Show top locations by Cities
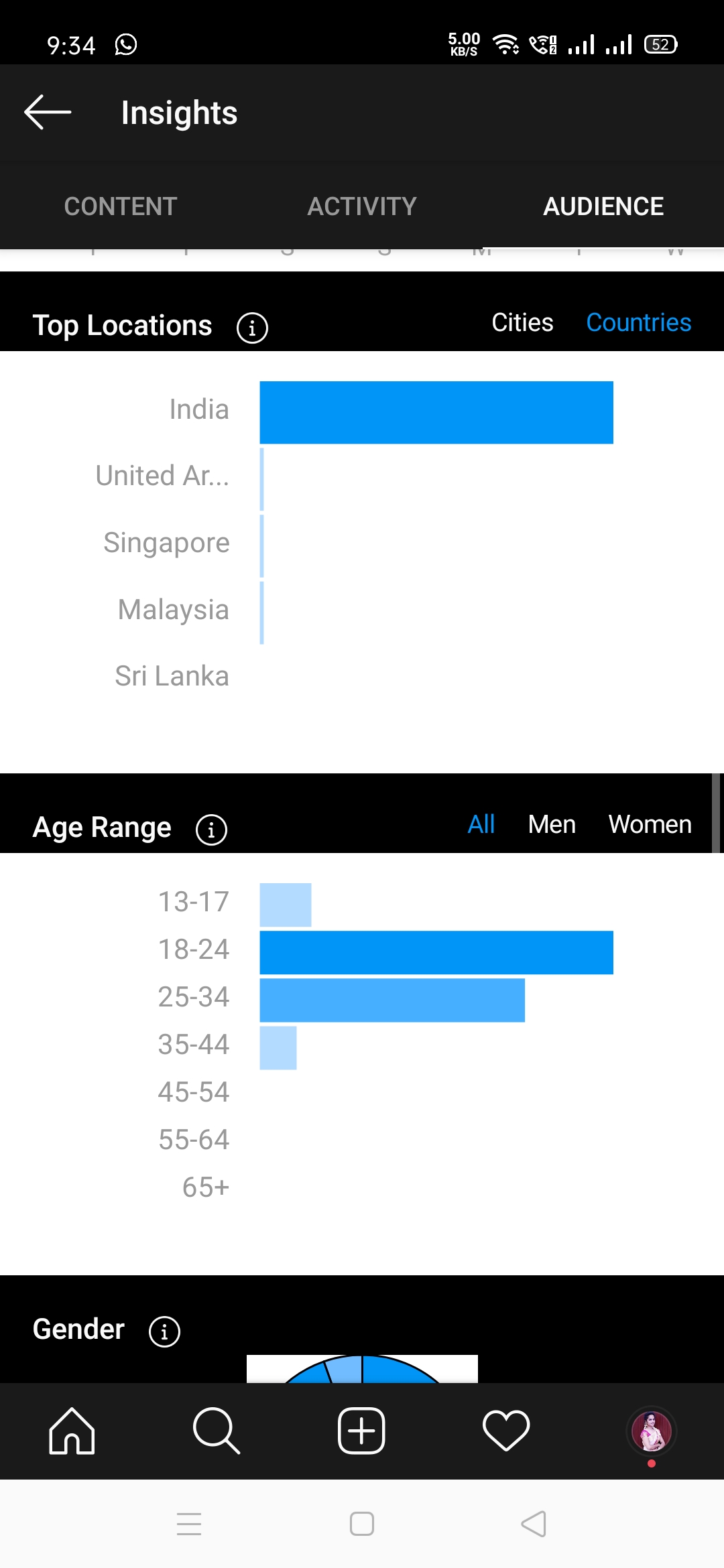This screenshot has height=1568, width=724. coord(522,323)
